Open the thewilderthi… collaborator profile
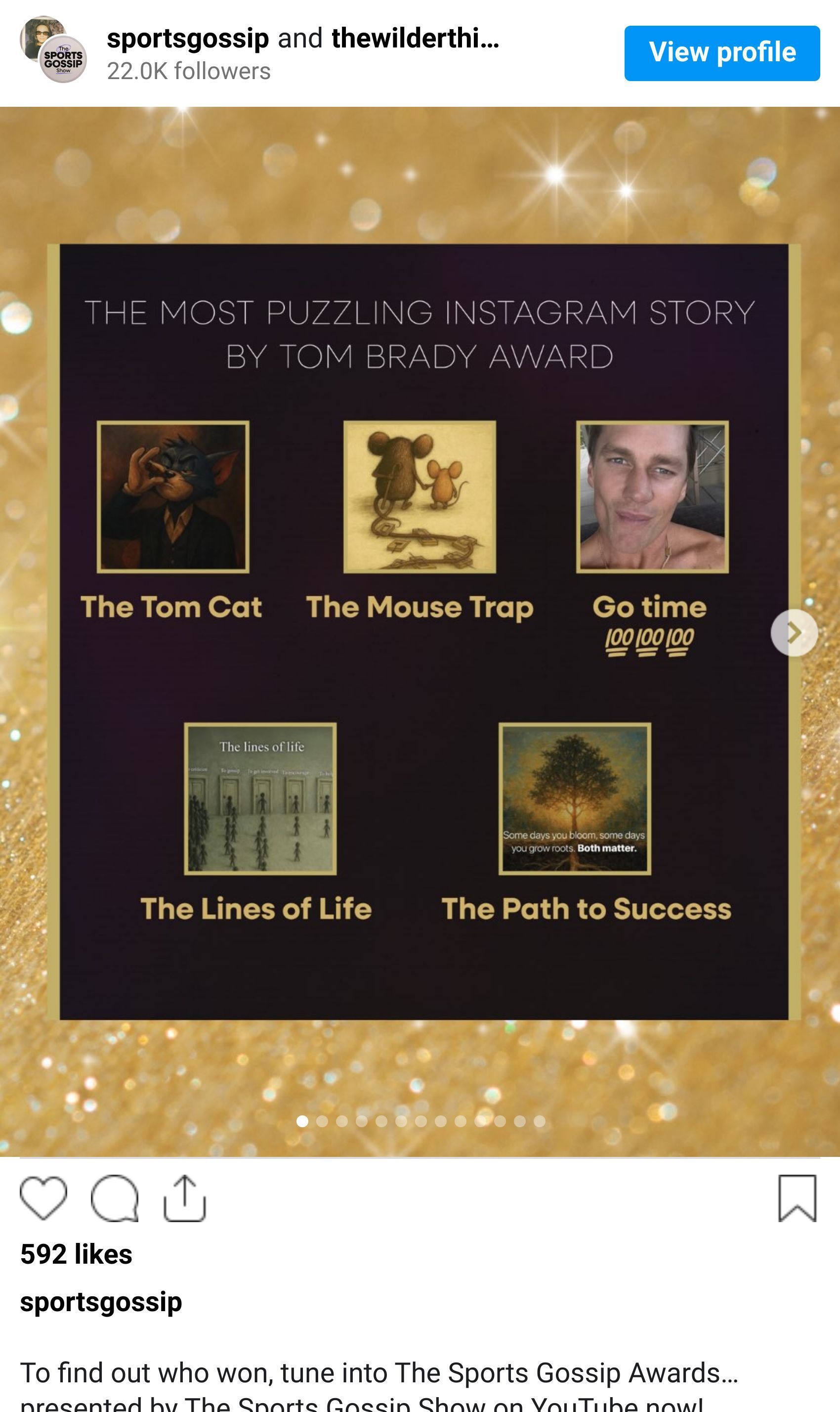 [415, 39]
